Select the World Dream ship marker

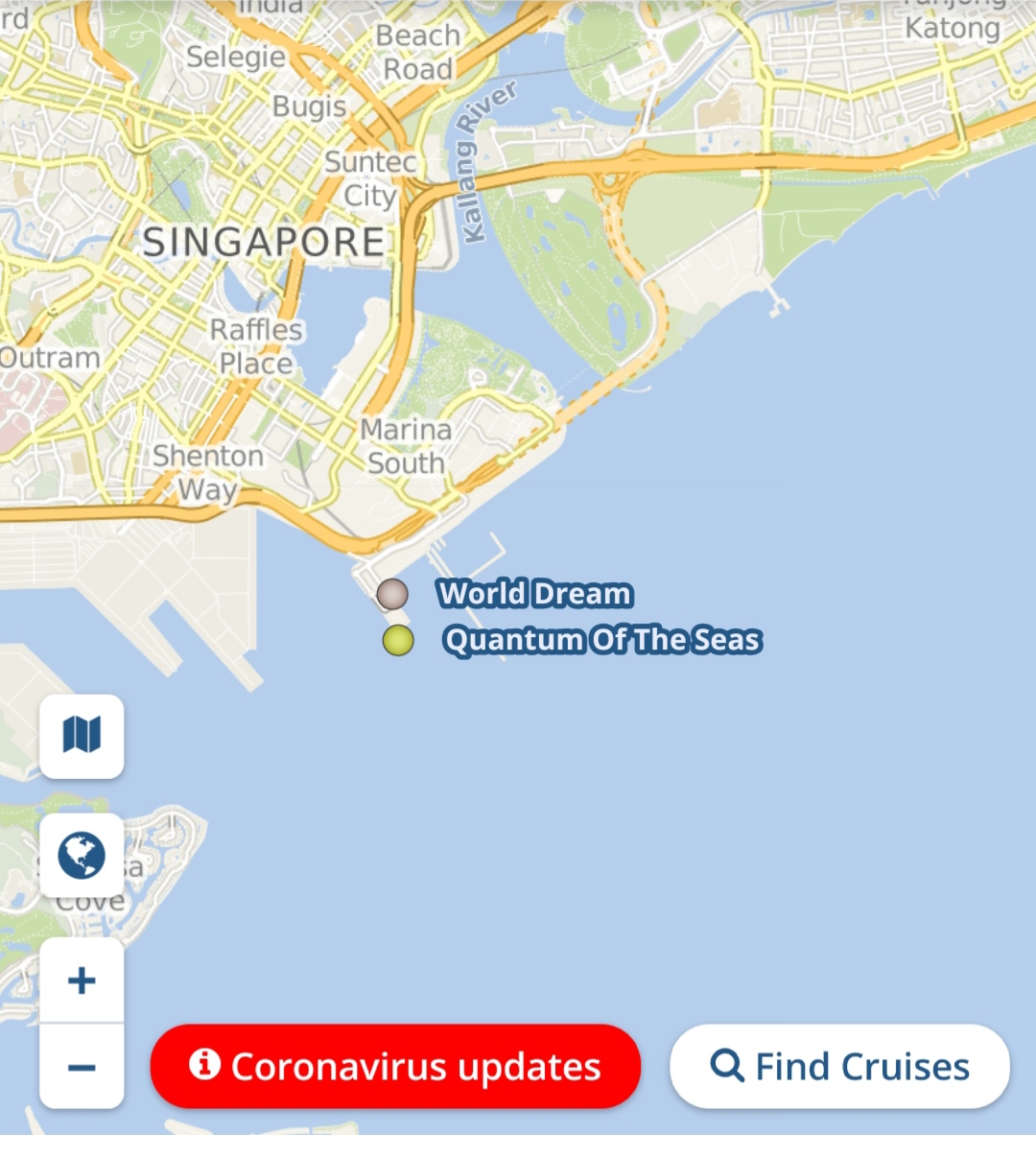click(392, 595)
